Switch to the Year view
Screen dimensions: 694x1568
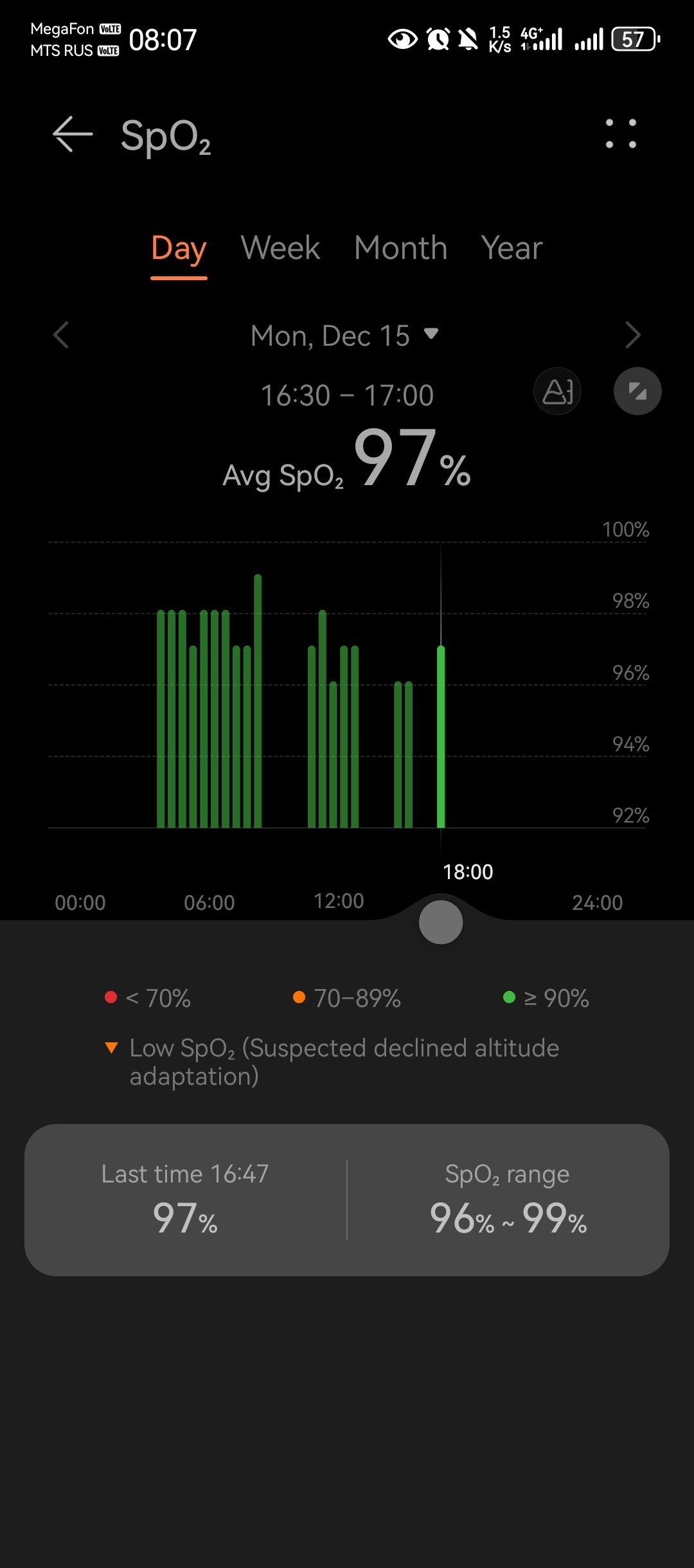512,249
